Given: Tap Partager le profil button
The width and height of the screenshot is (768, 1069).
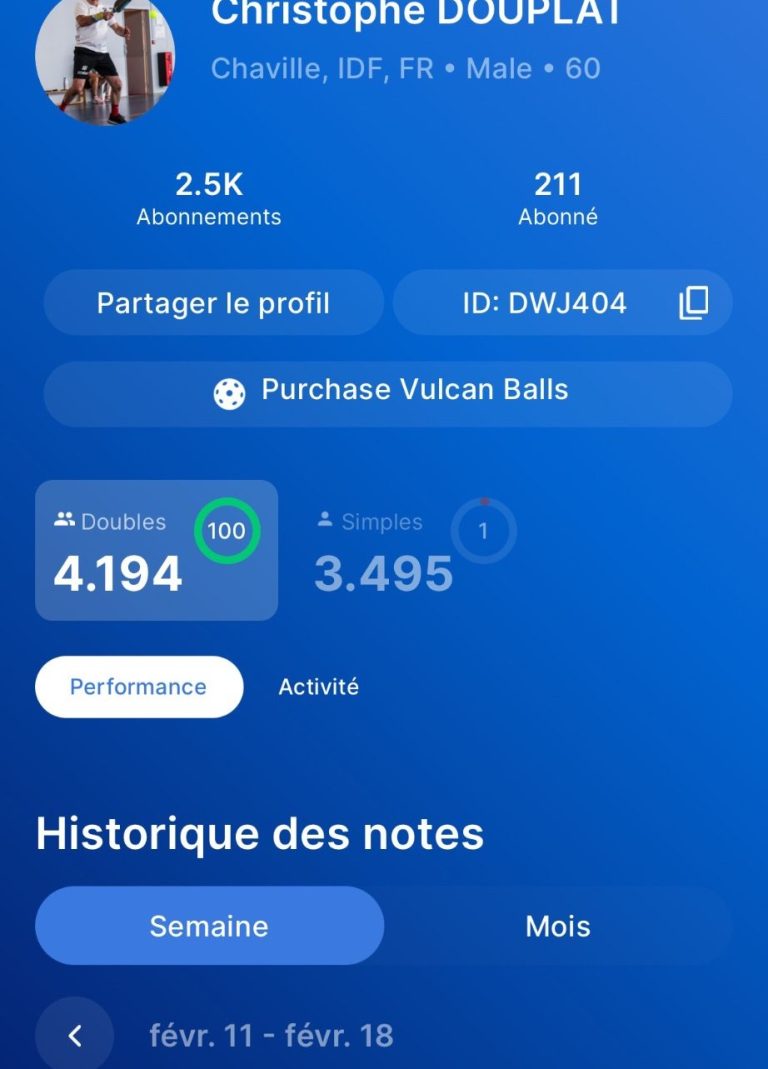Looking at the screenshot, I should tap(213, 303).
